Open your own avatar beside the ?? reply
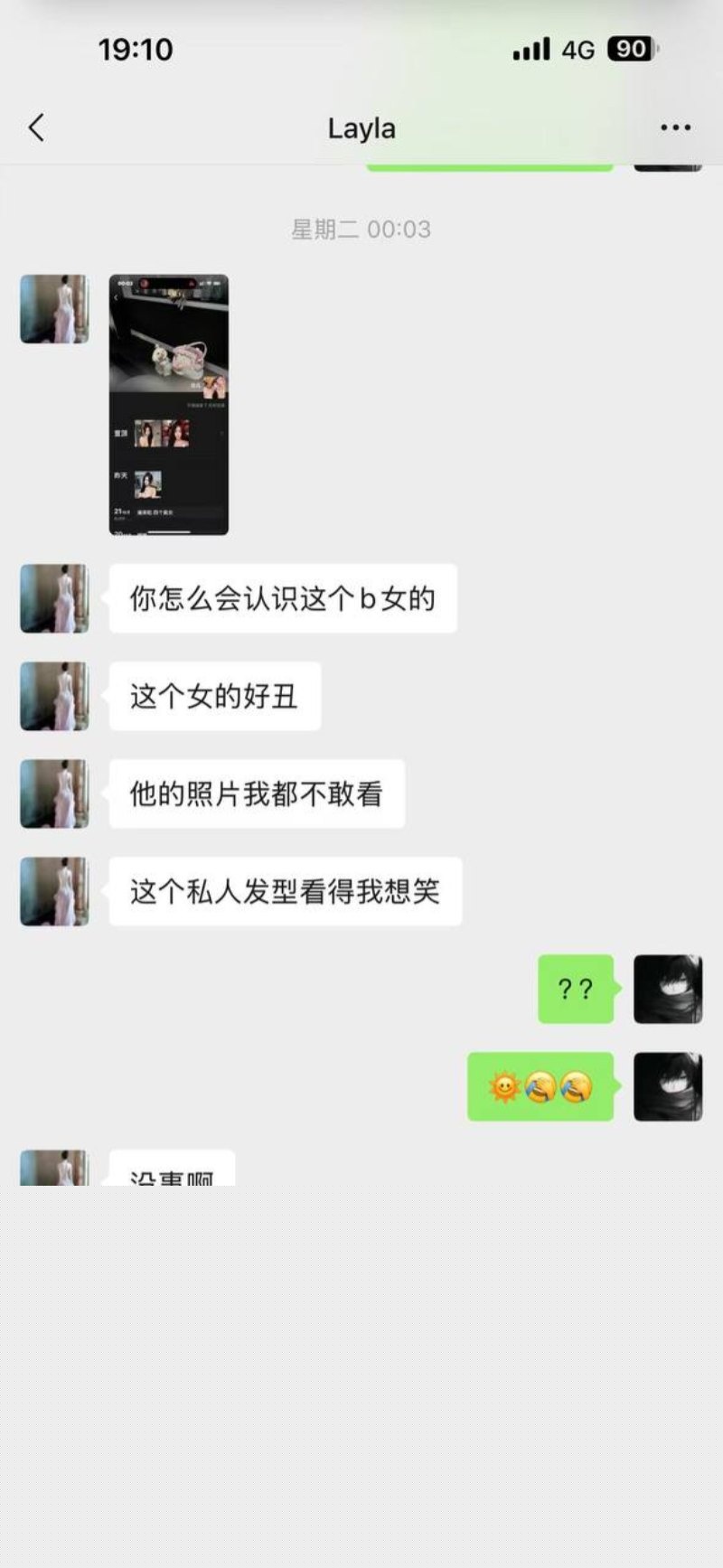Screen dimensions: 723x1568 [668, 991]
